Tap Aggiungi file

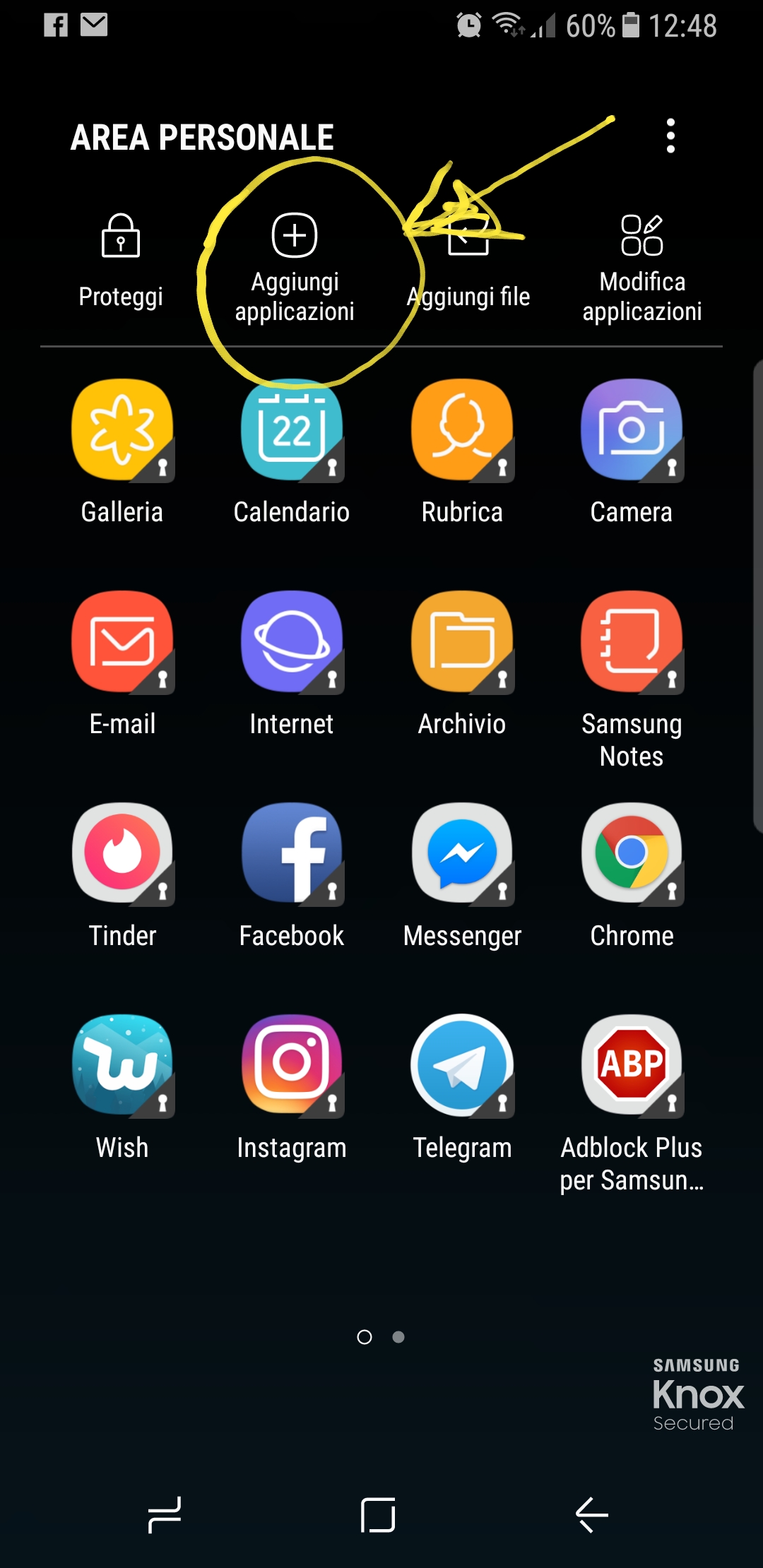[x=468, y=267]
